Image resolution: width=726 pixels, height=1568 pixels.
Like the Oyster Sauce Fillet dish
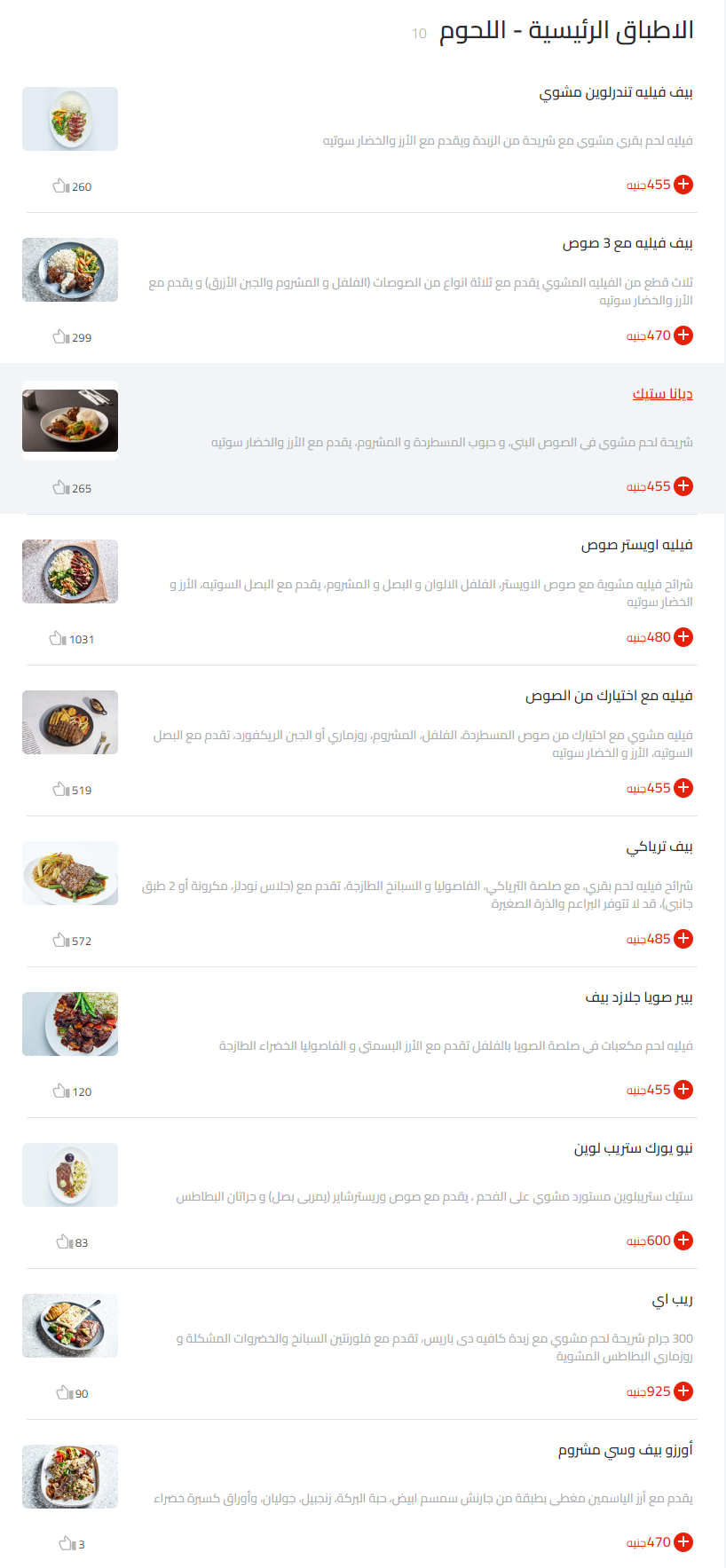coord(59,637)
